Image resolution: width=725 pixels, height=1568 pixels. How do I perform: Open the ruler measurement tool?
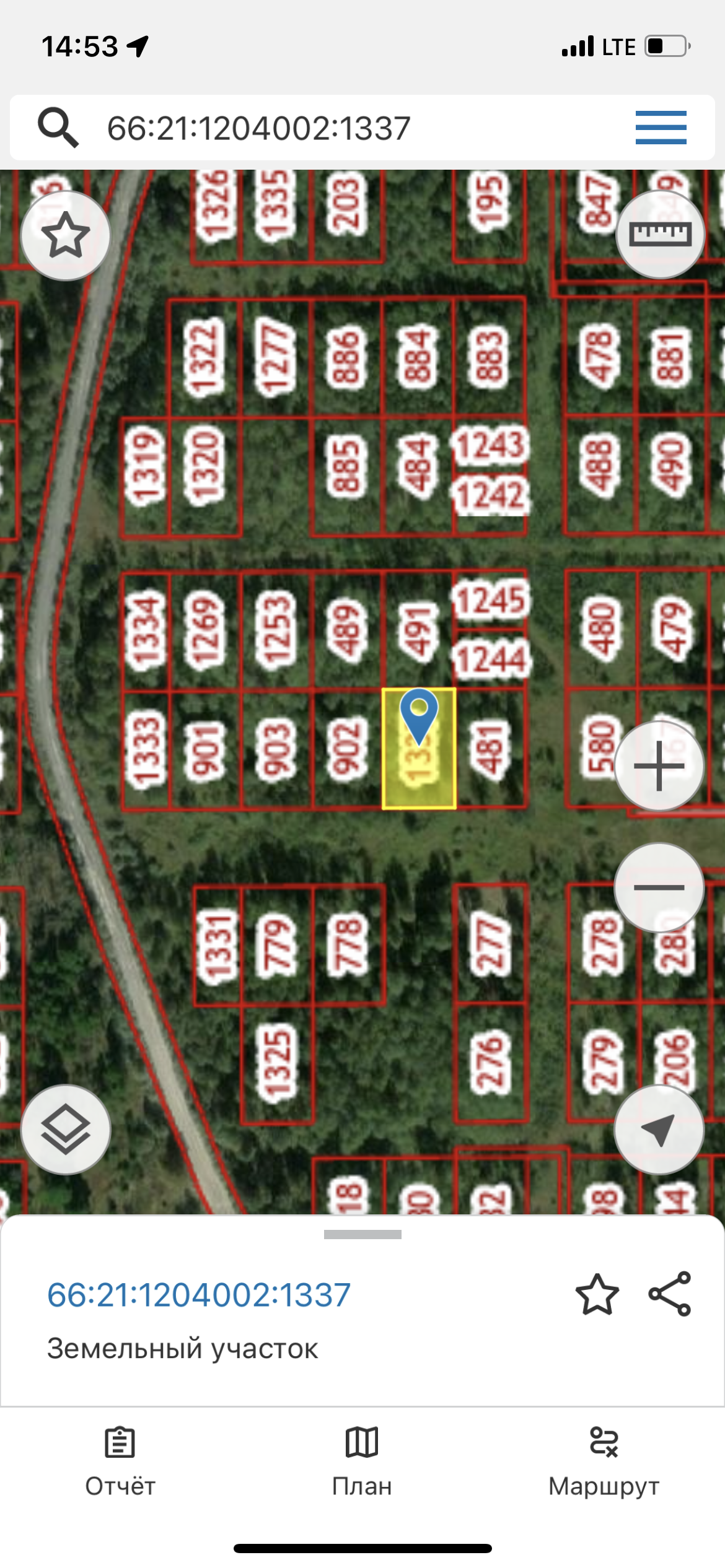660,234
